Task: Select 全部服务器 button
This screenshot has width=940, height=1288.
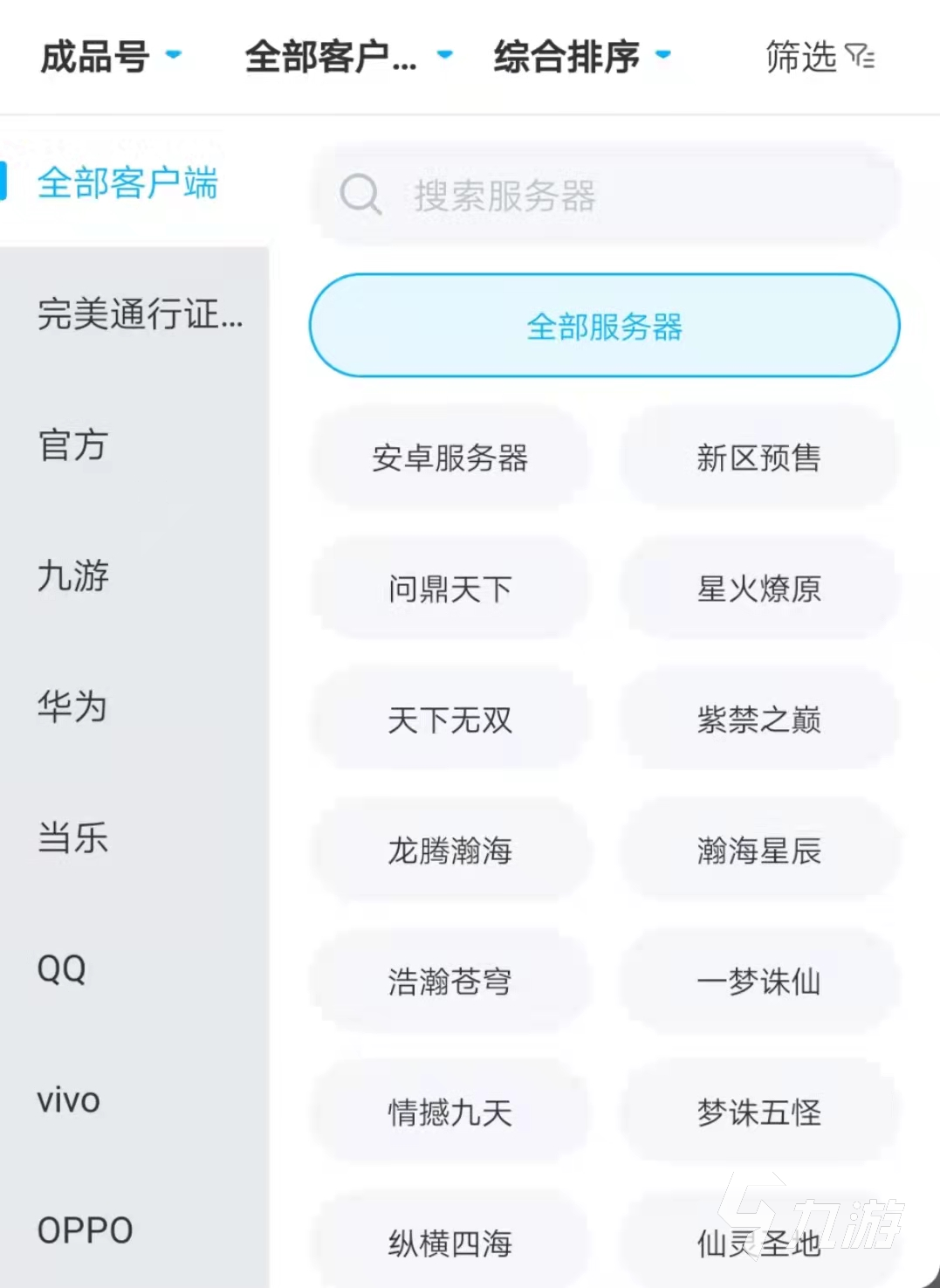Action: (604, 327)
